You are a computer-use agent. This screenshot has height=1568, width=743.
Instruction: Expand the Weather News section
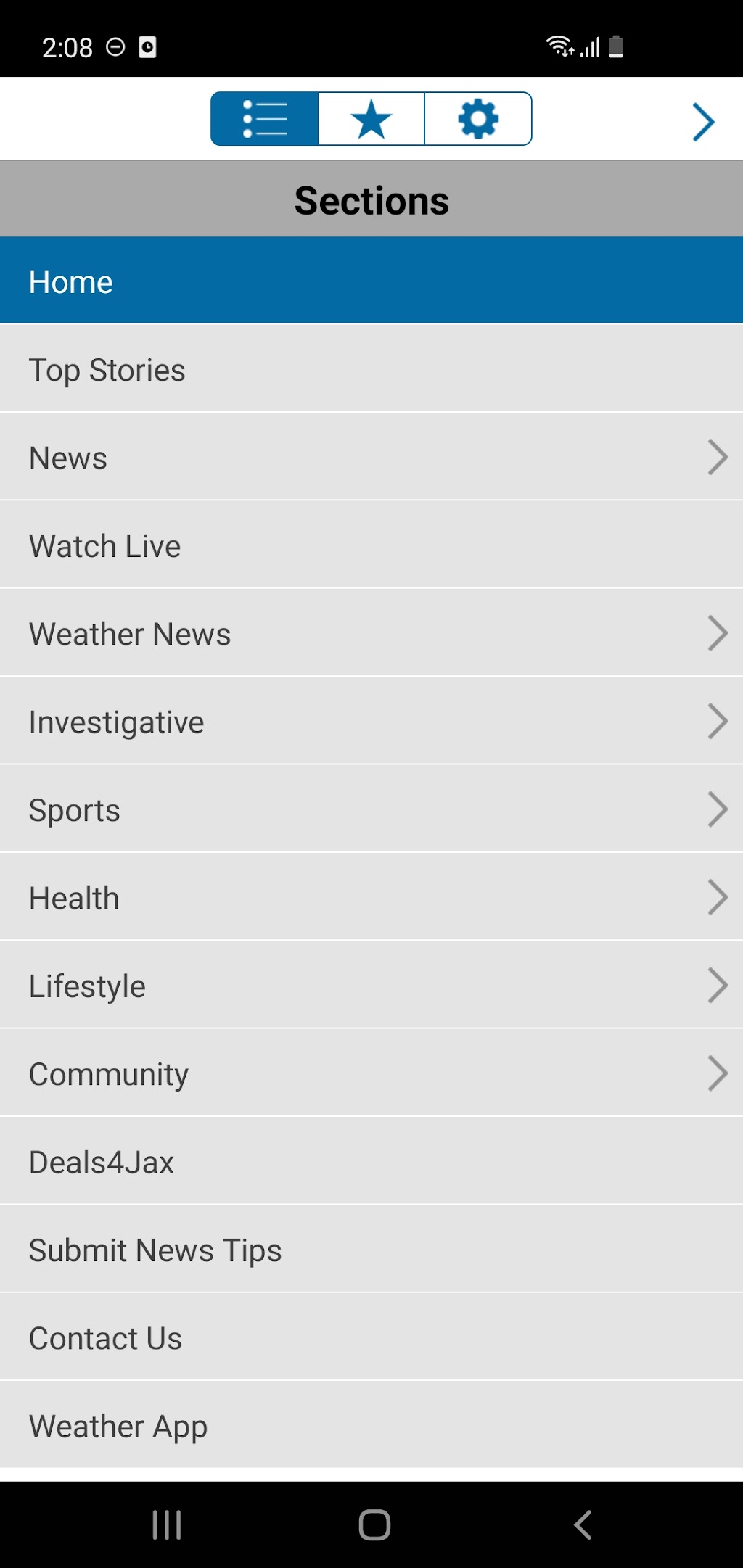pos(371,634)
